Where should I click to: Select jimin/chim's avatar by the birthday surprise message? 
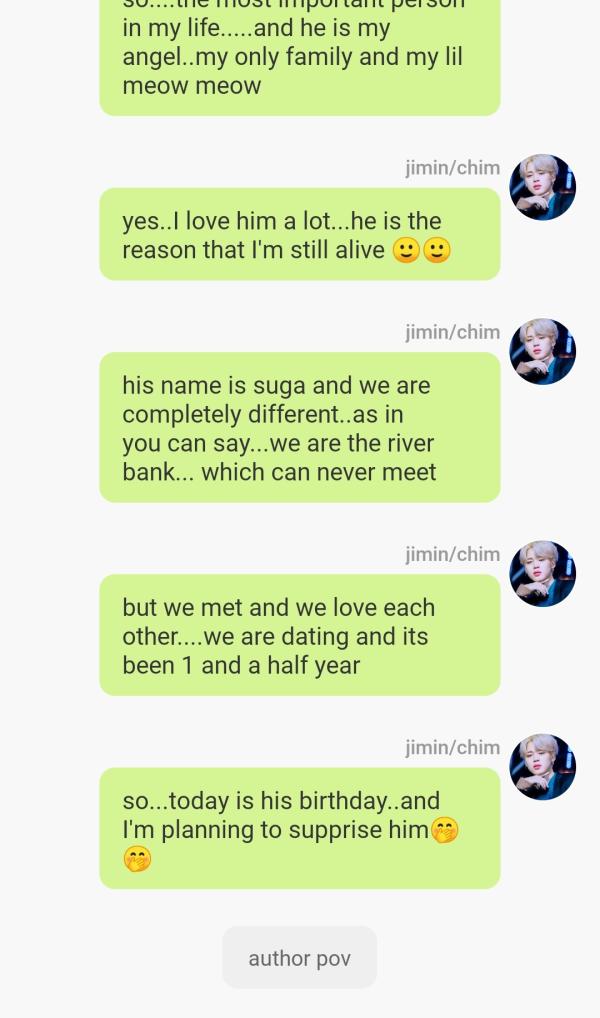pyautogui.click(x=542, y=767)
